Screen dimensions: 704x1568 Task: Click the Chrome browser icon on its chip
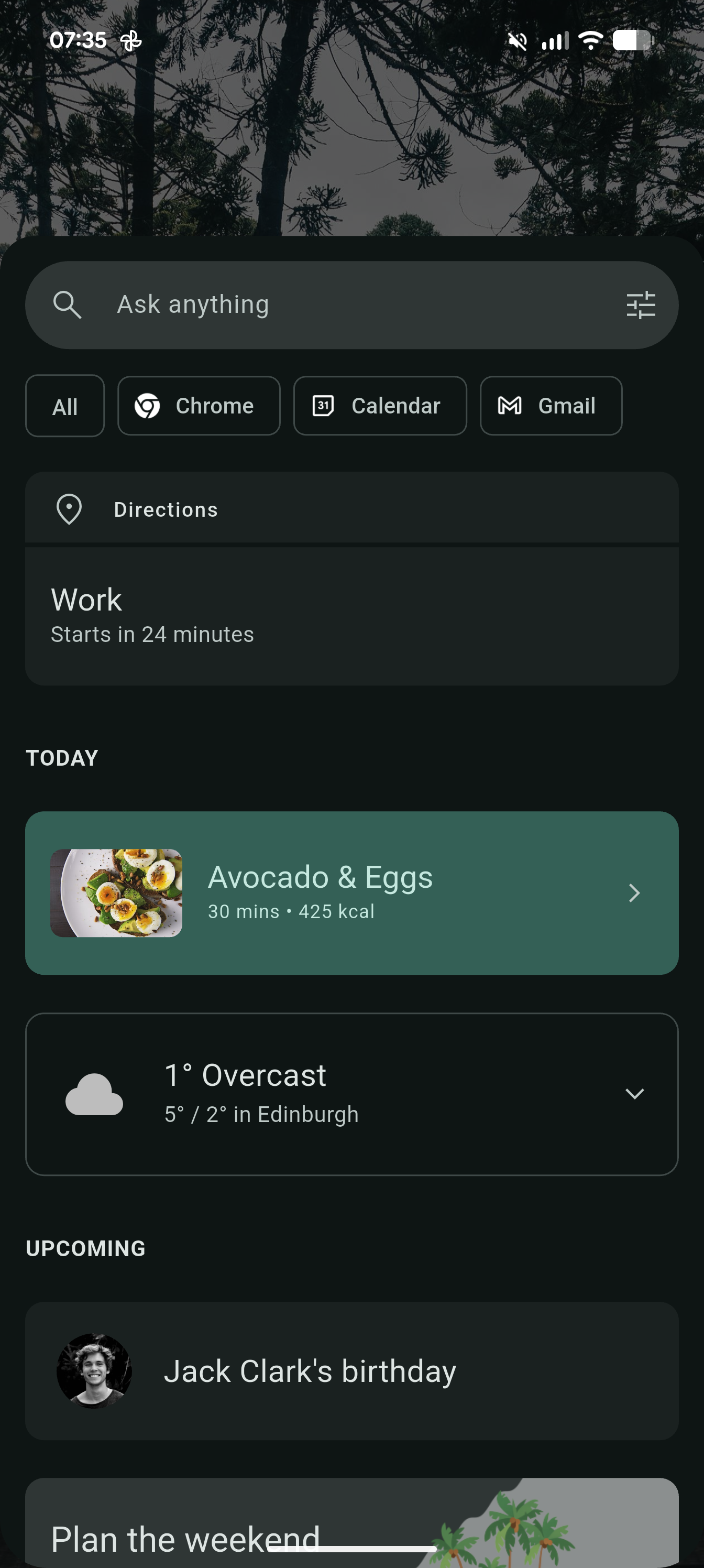[x=148, y=406]
